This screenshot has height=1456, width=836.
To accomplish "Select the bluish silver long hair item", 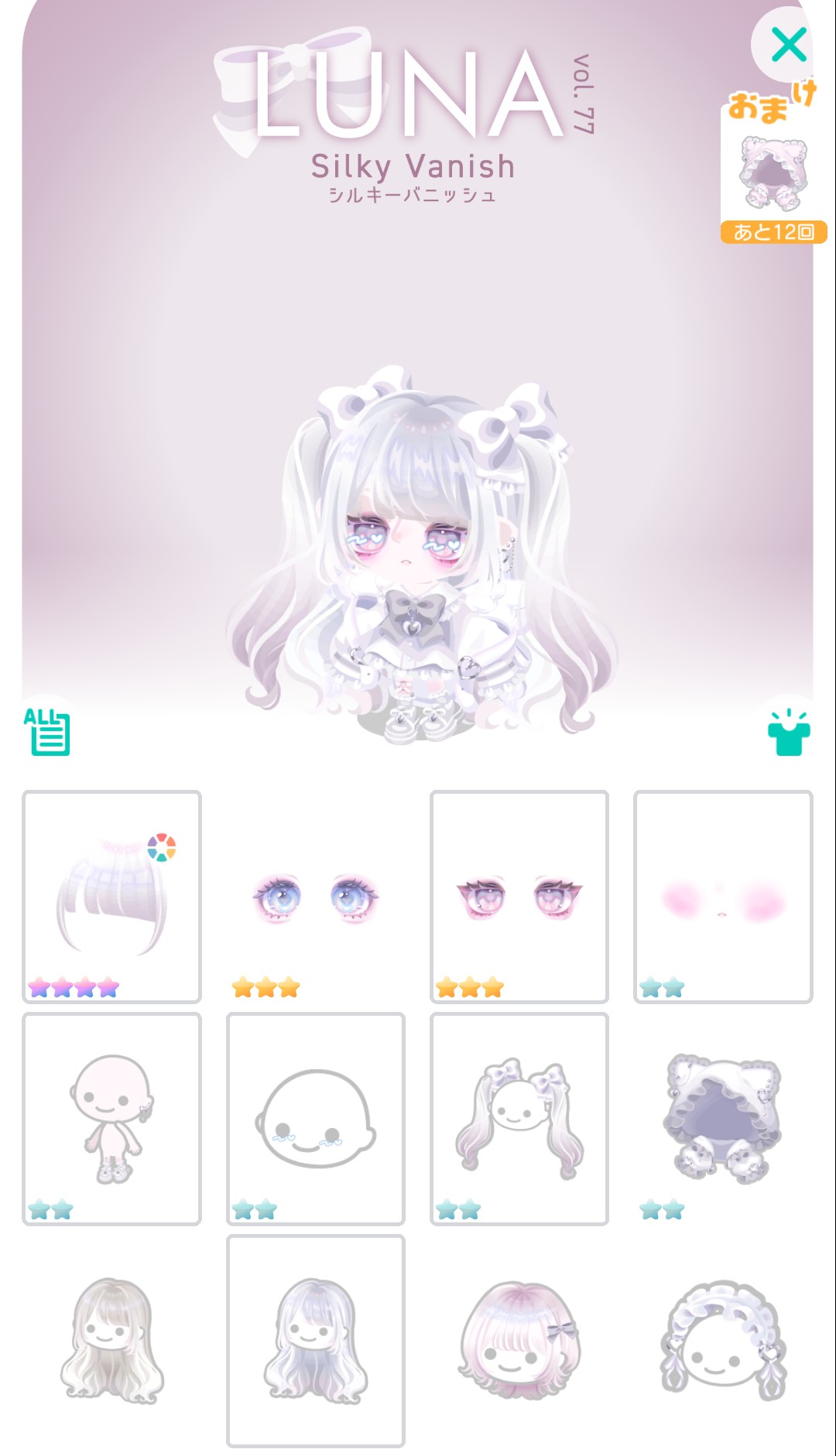I will [x=316, y=1340].
